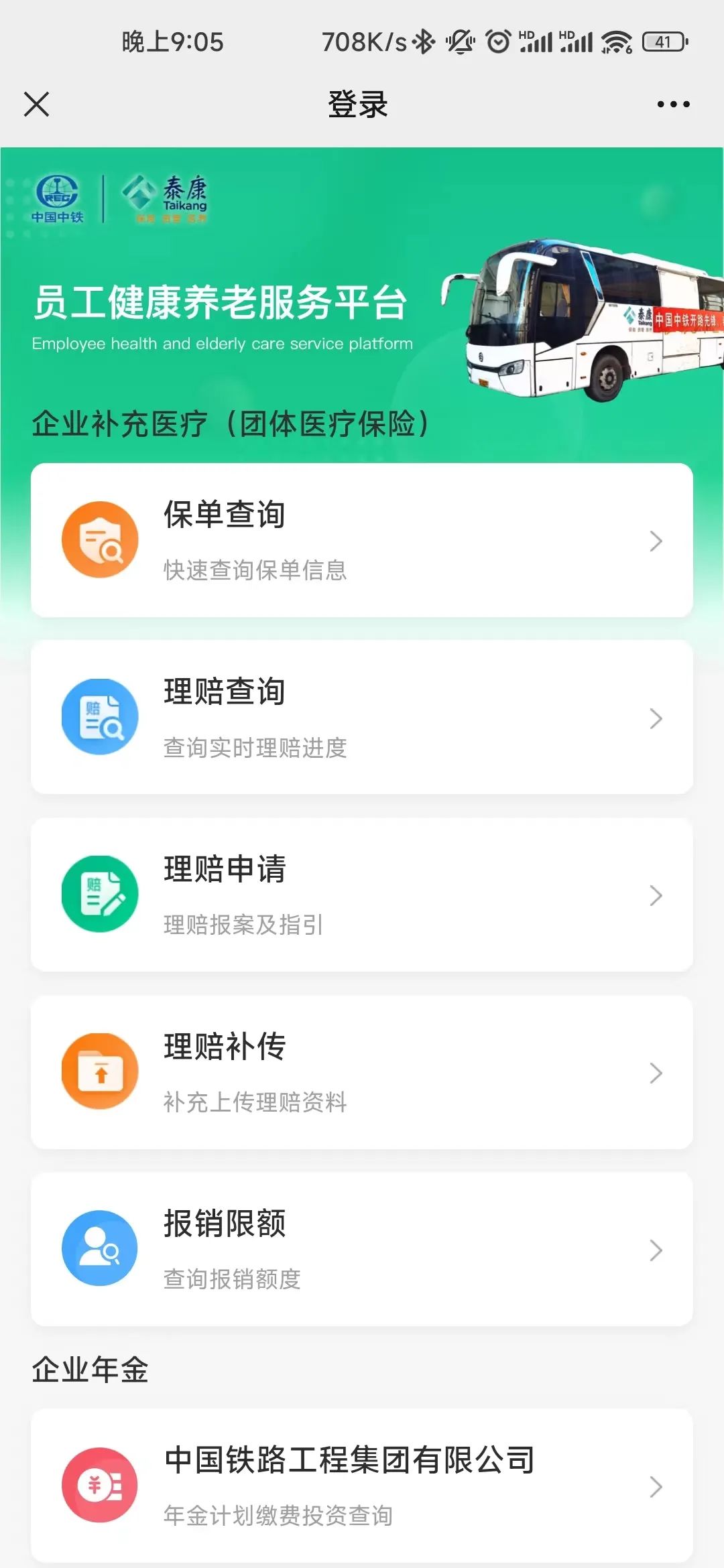Open 保单查询 policy lookup
724x1568 pixels.
tap(362, 540)
